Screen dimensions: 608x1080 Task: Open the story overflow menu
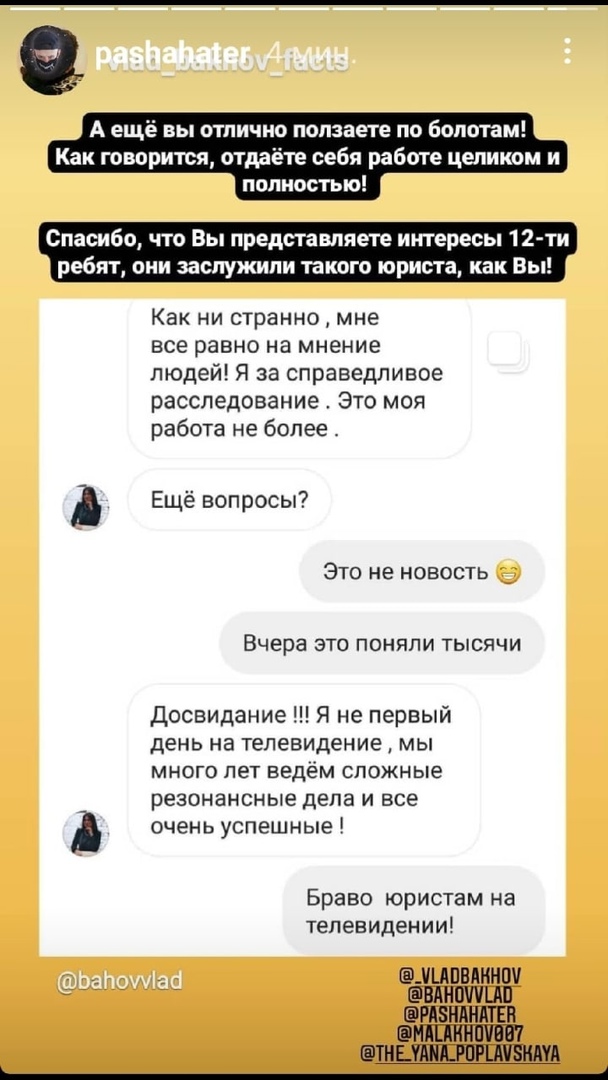pos(567,52)
